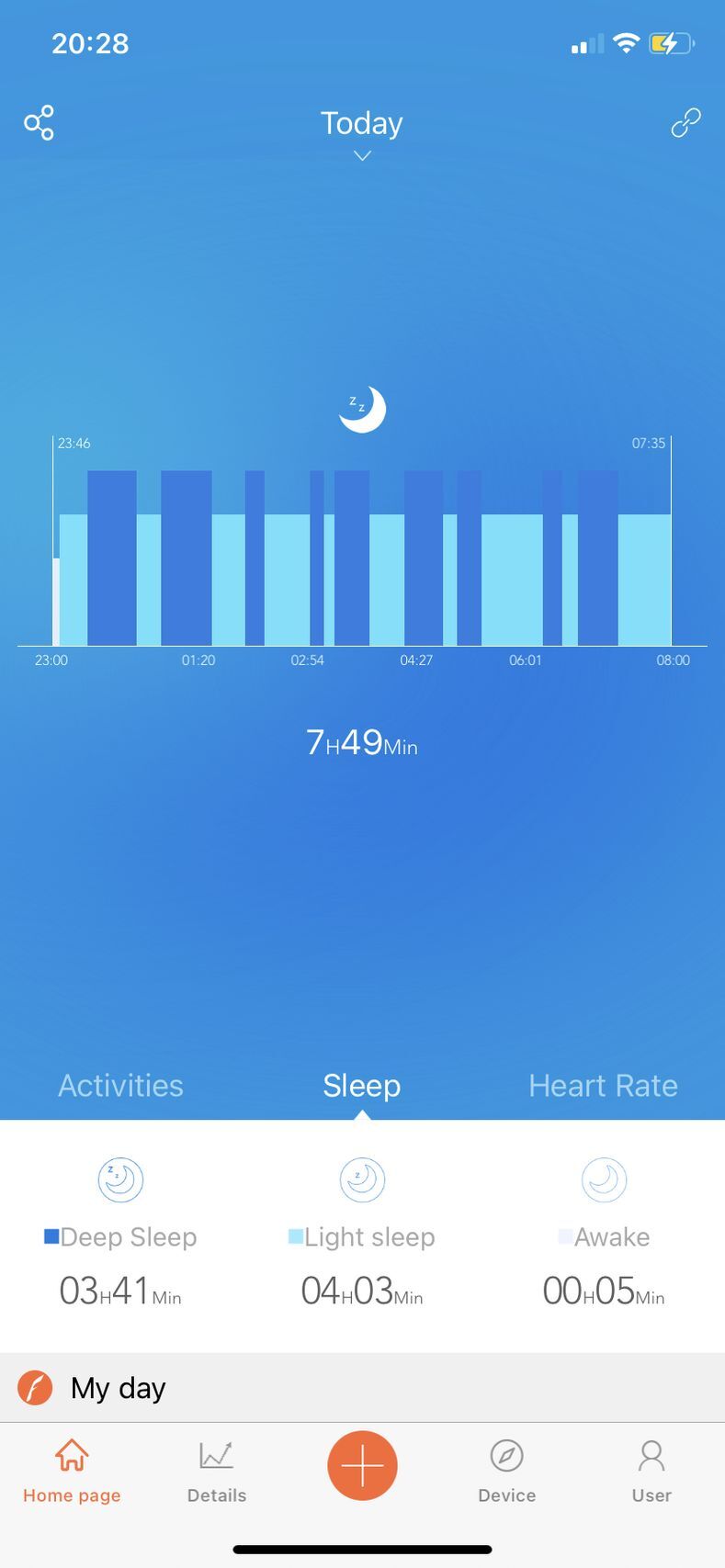Switch to the Heart Rate tab
The height and width of the screenshot is (1568, 725).
pyautogui.click(x=603, y=1085)
